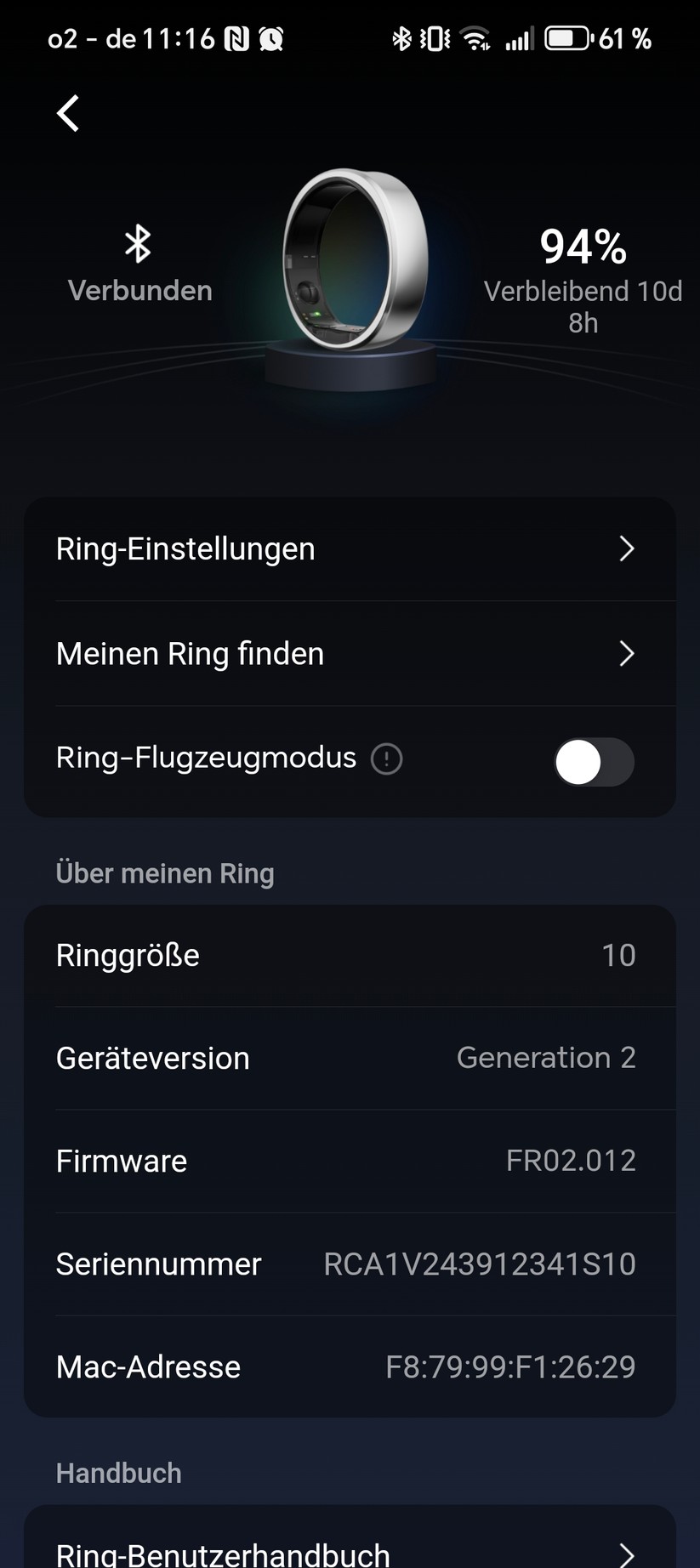
Task: Select the Handbuch section header
Action: point(118,1473)
